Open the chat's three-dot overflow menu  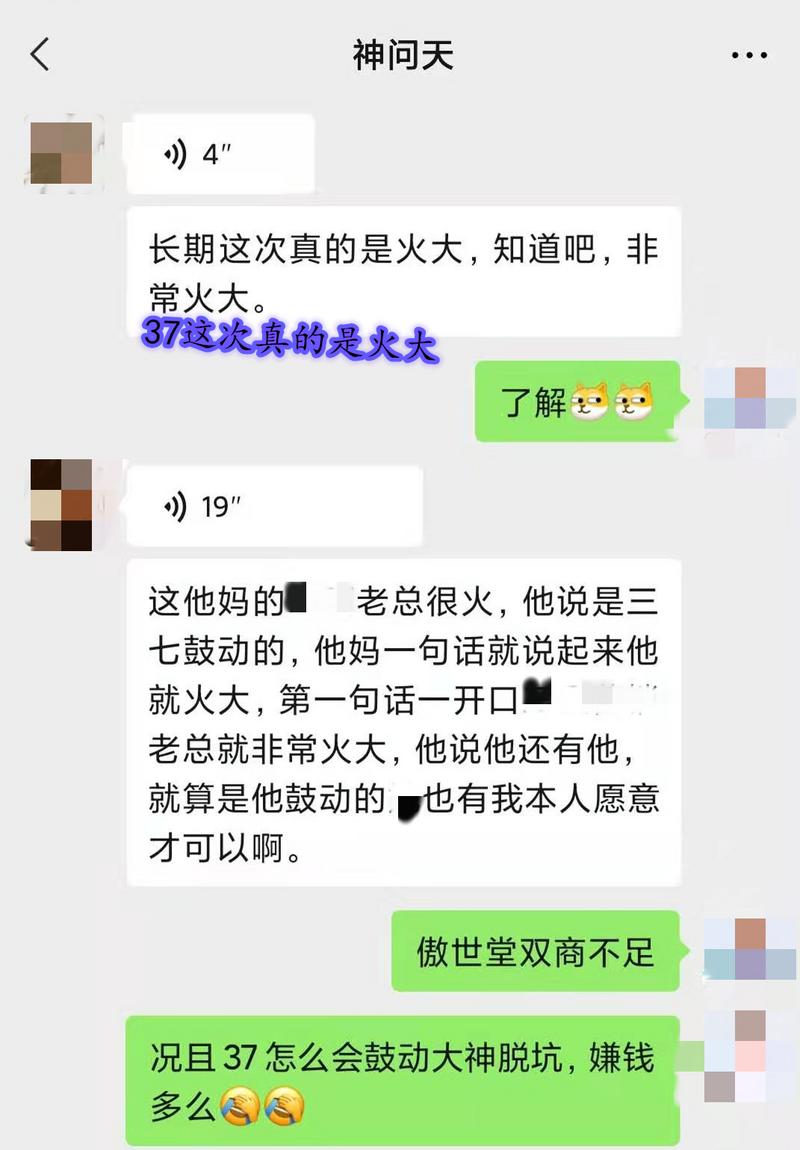pyautogui.click(x=748, y=55)
